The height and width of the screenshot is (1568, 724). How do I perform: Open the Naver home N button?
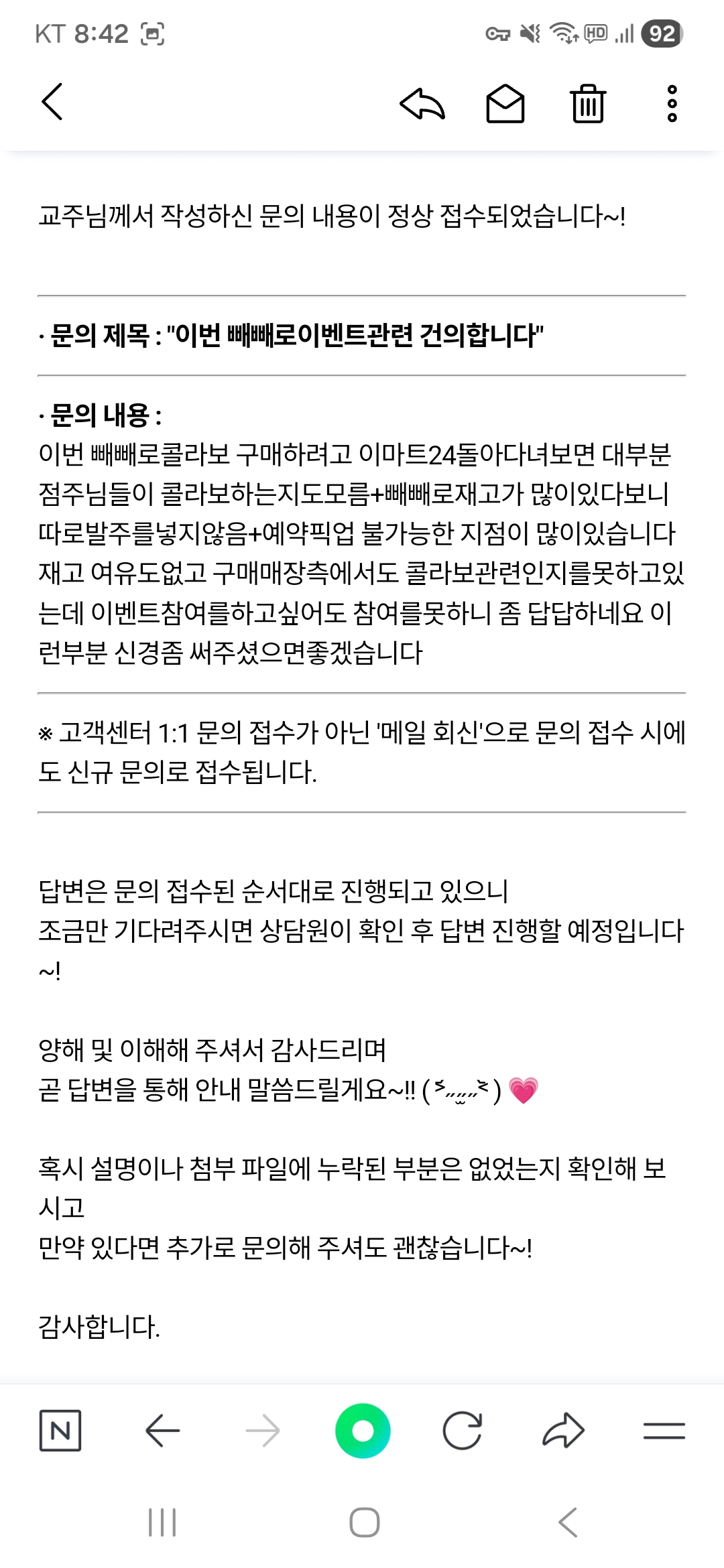(x=60, y=1431)
